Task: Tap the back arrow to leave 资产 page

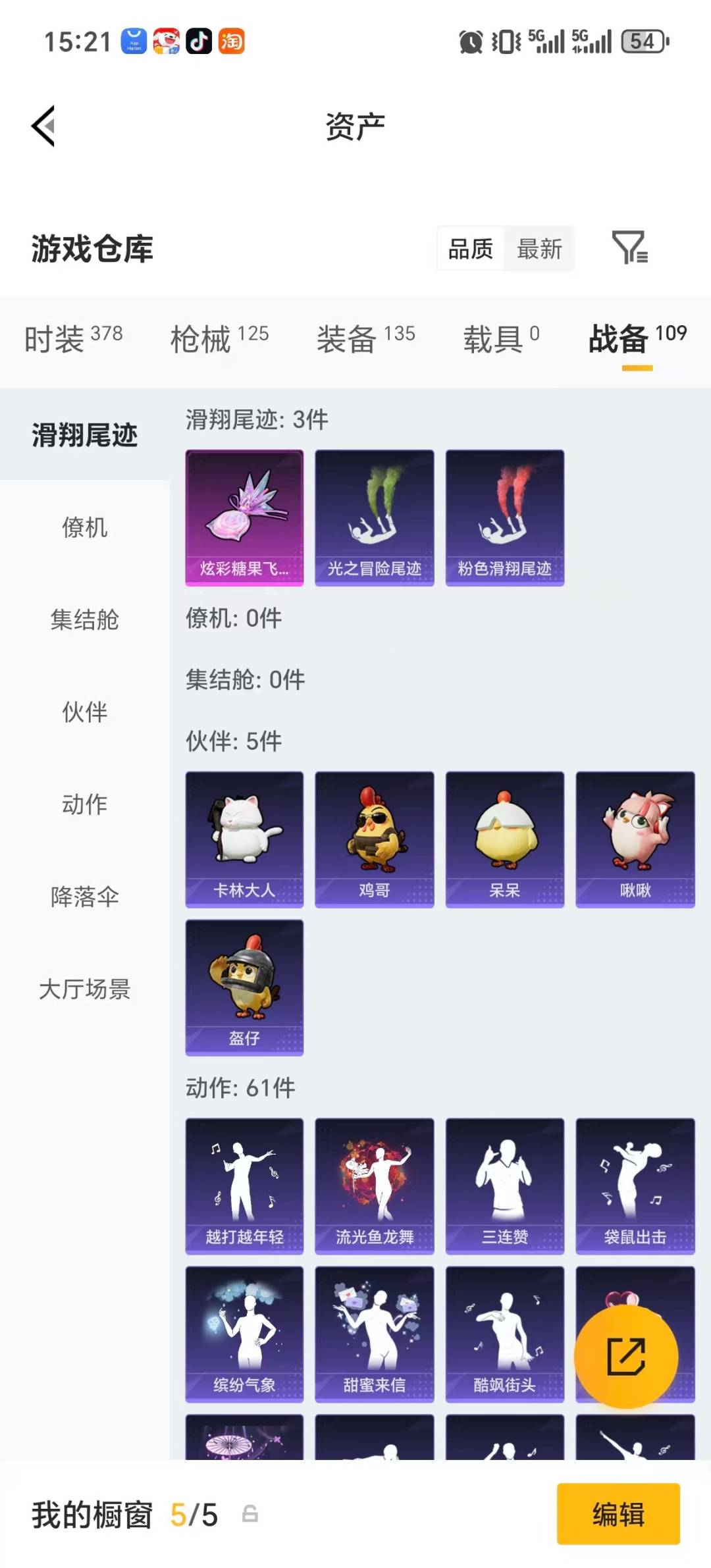Action: click(43, 126)
